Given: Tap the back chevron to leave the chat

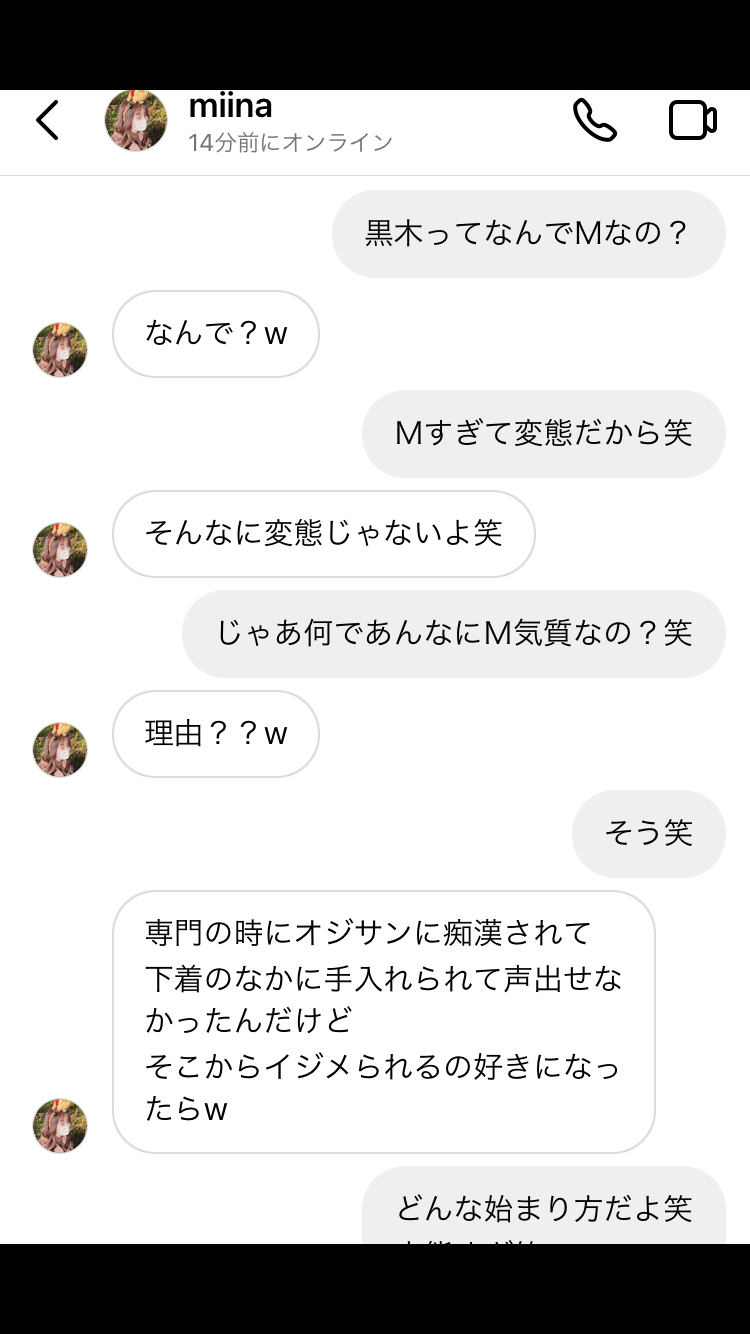Looking at the screenshot, I should coord(47,120).
